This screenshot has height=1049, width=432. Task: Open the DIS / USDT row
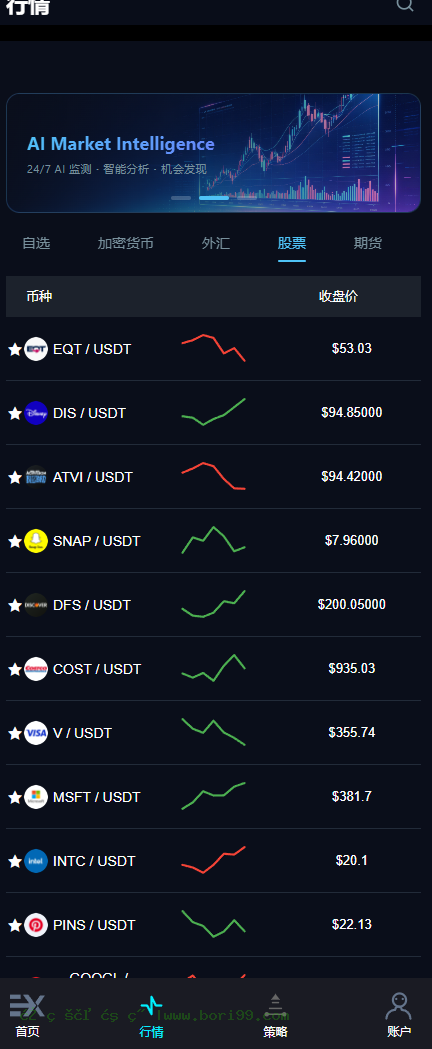tap(213, 413)
